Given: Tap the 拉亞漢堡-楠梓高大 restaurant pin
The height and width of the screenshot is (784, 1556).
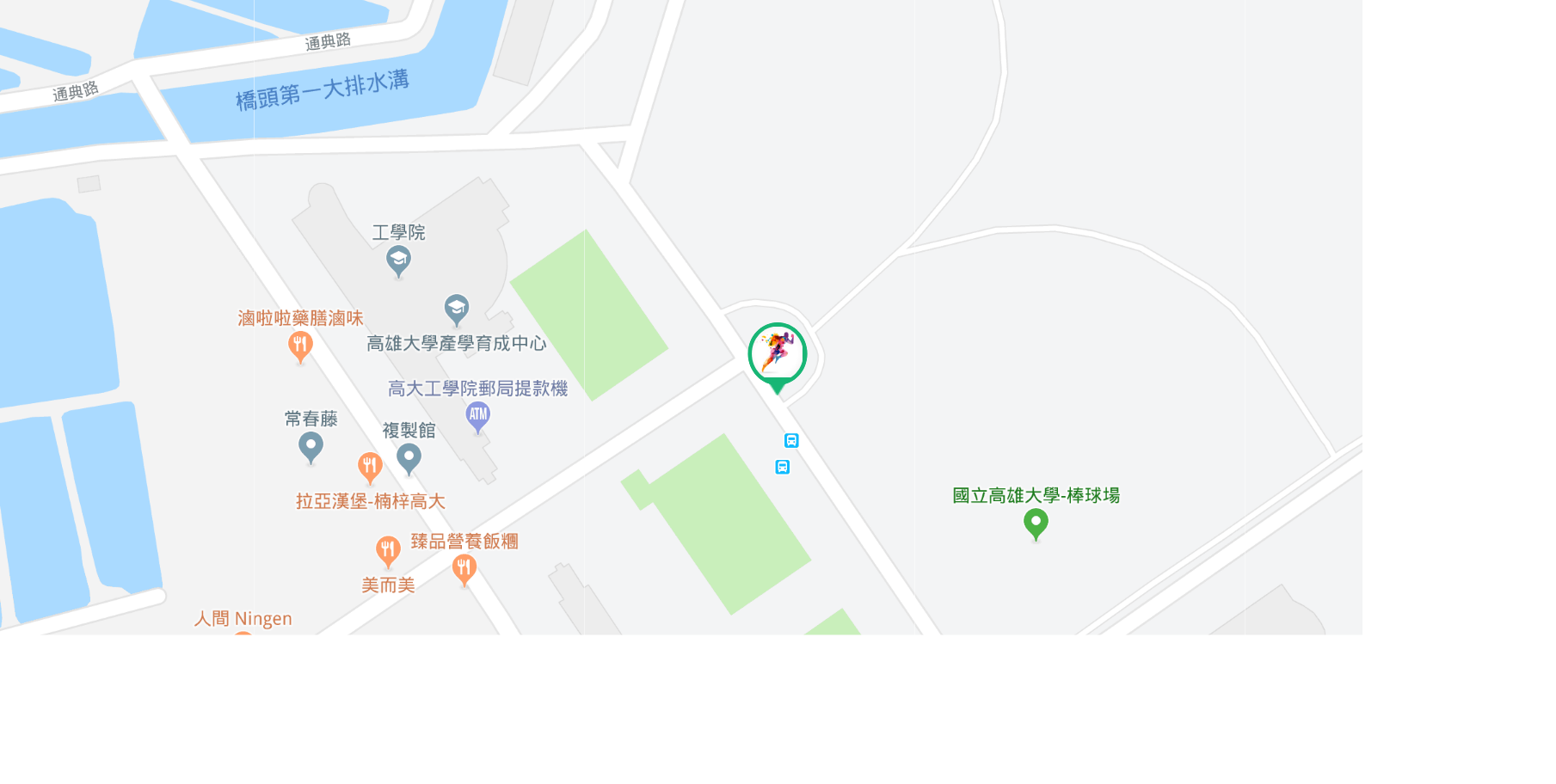Looking at the screenshot, I should click(x=370, y=466).
